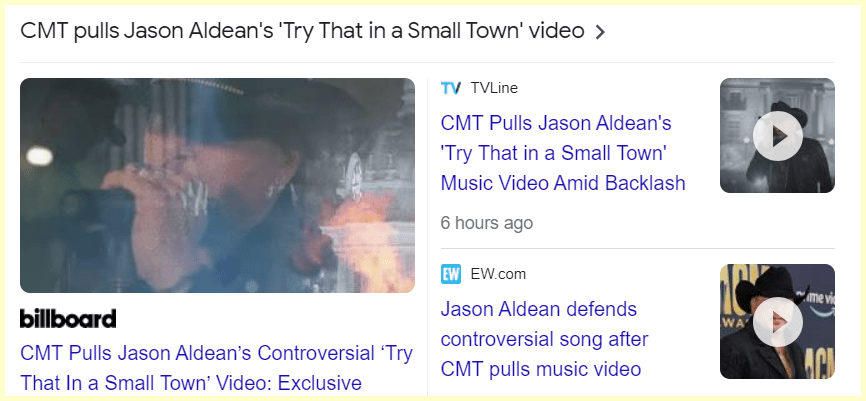Play the EW.com video thumbnail

tap(777, 321)
